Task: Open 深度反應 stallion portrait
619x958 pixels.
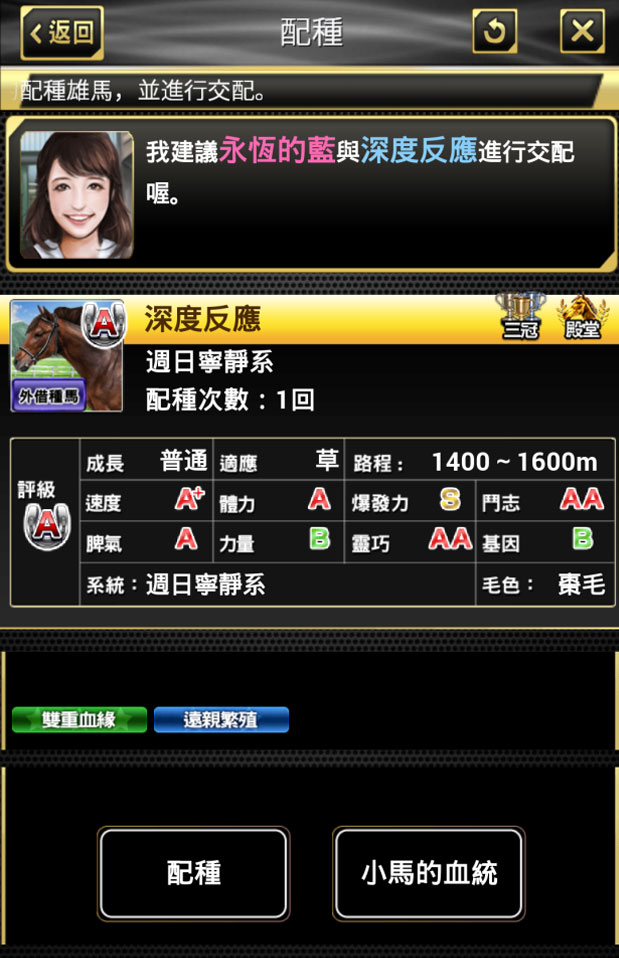Action: 66,356
